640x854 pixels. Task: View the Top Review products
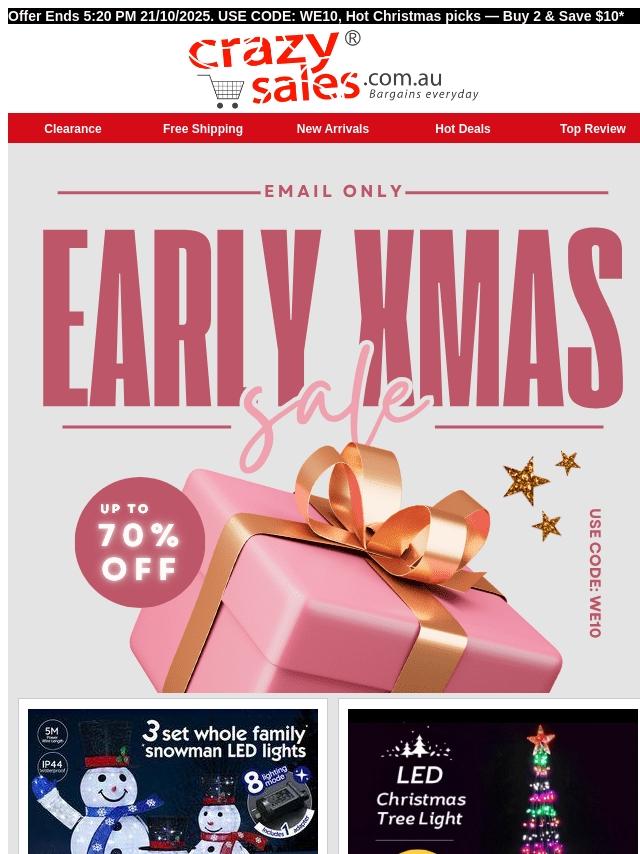[593, 129]
